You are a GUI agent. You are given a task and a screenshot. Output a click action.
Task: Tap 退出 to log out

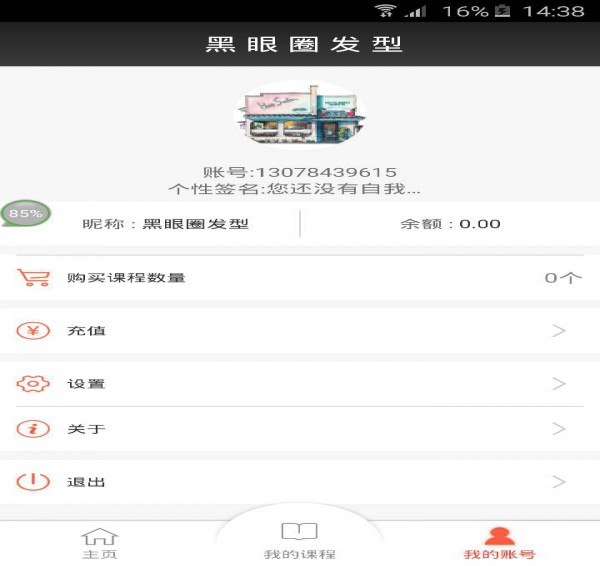click(300, 482)
